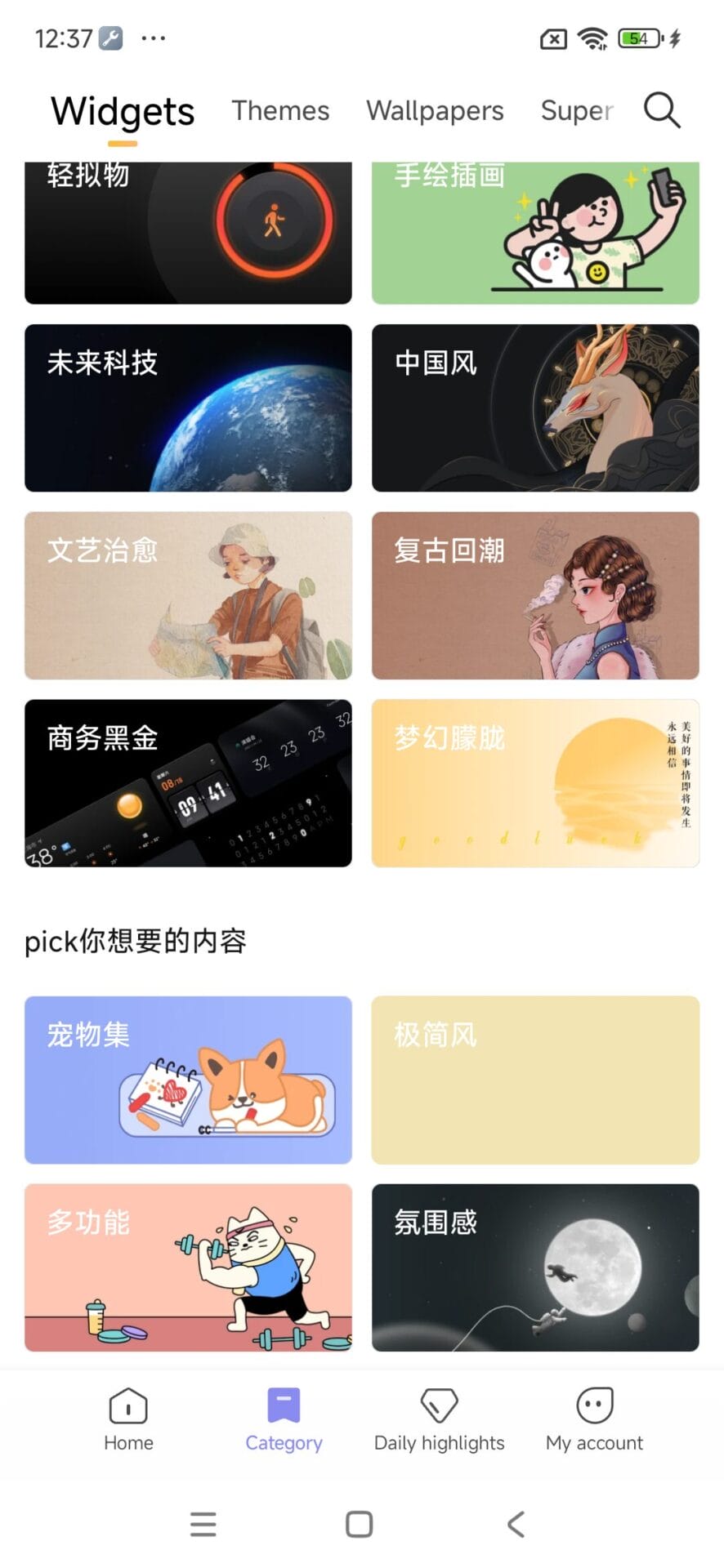Image resolution: width=724 pixels, height=1568 pixels.
Task: Open the 多功能 widget collection
Action: point(188,1267)
